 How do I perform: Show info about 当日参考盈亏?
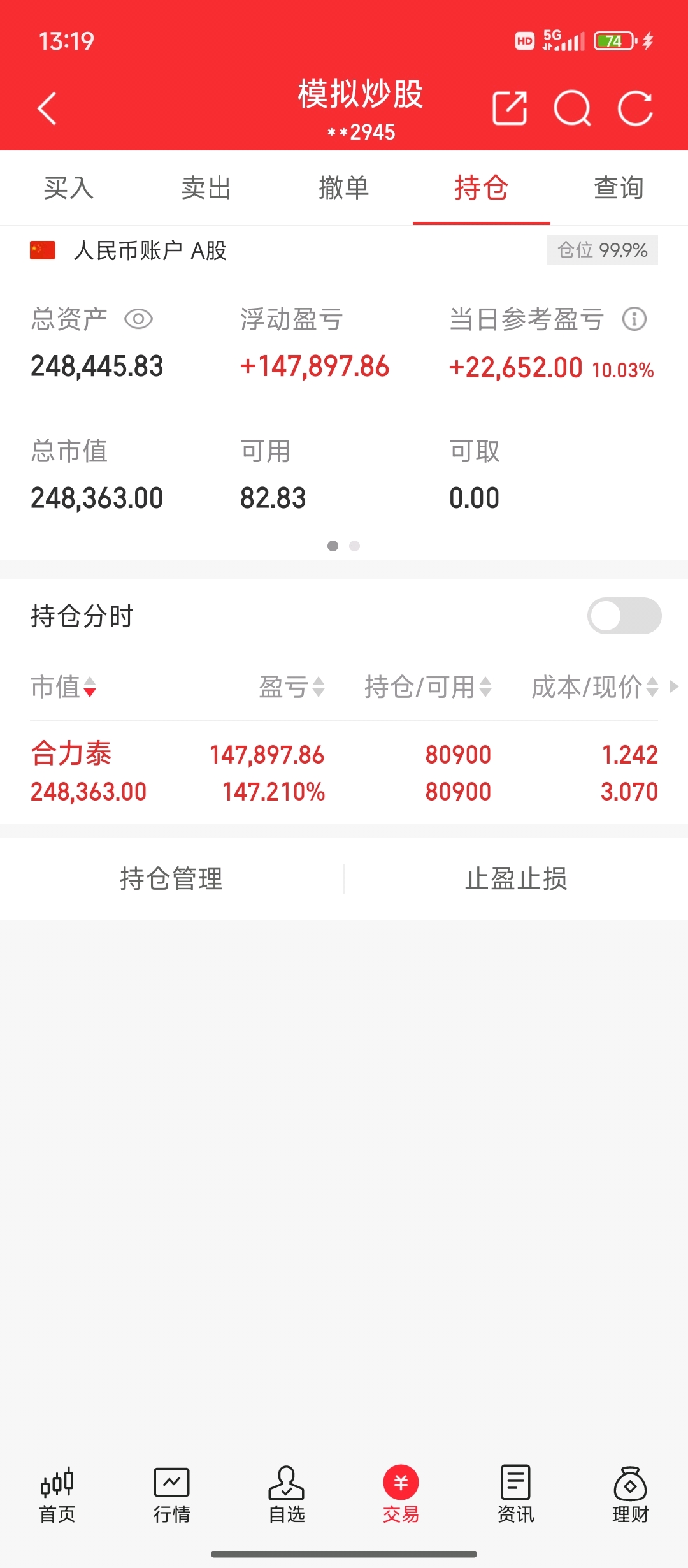pyautogui.click(x=634, y=319)
